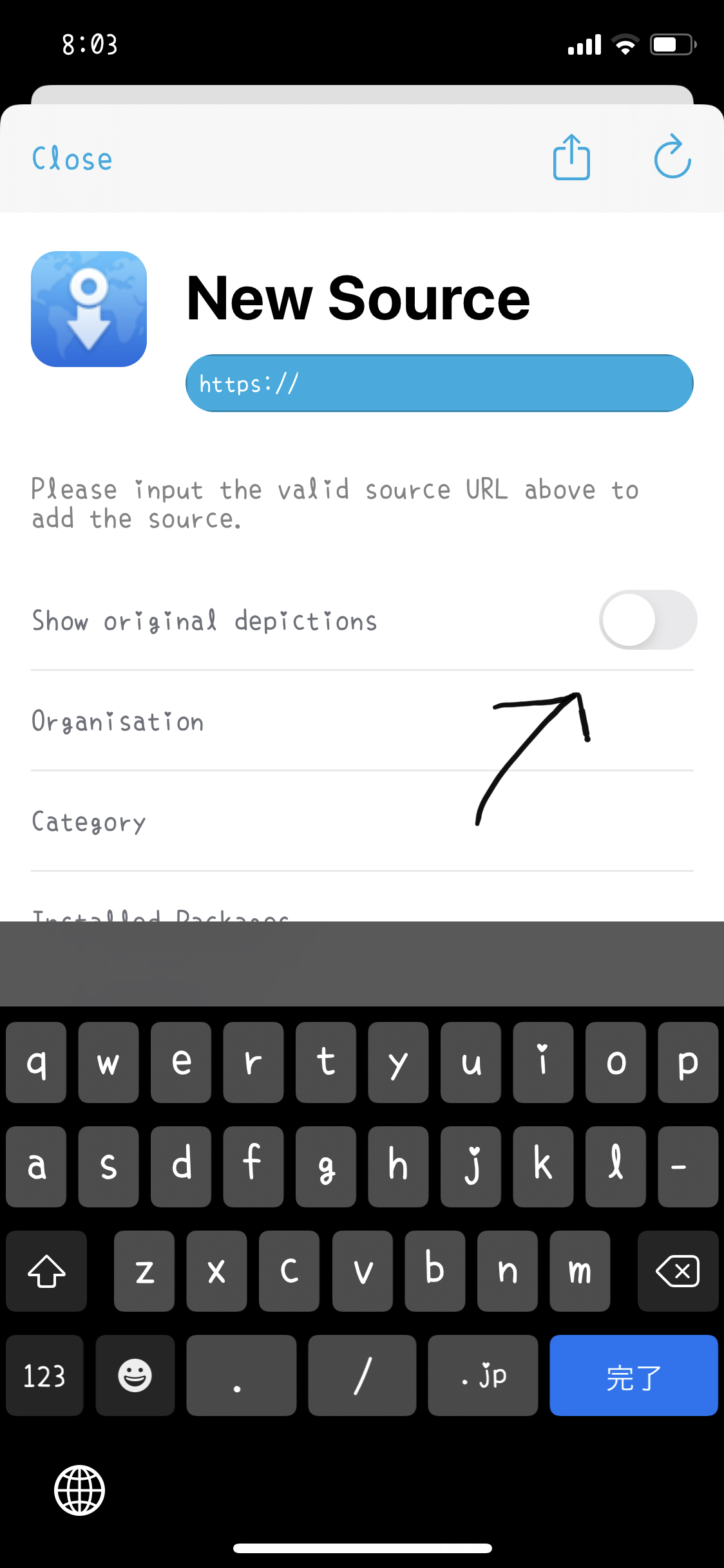Tap the refresh icon in top bar
724x1568 pixels.
pos(672,158)
